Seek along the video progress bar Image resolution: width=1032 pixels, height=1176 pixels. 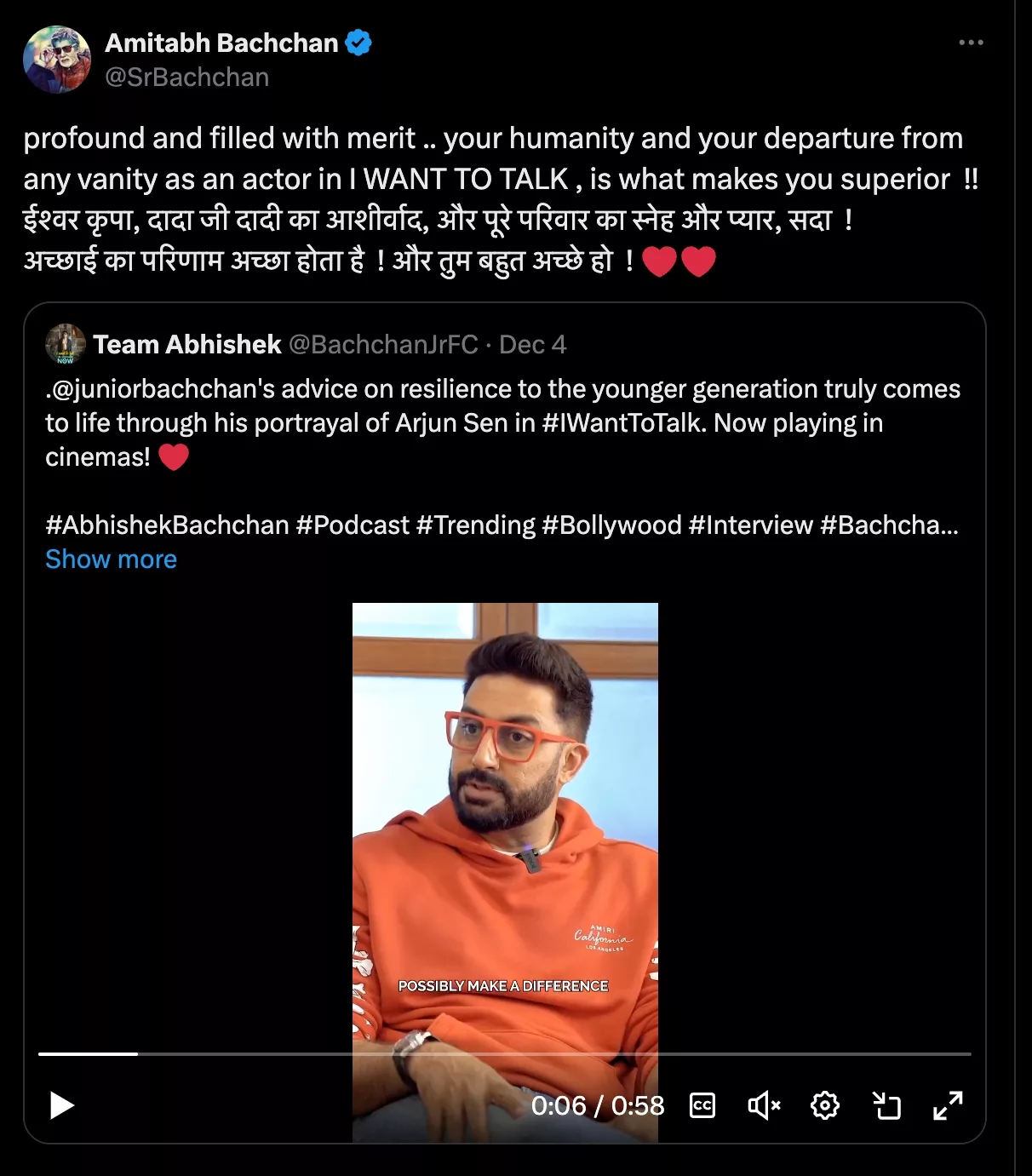pos(504,1054)
